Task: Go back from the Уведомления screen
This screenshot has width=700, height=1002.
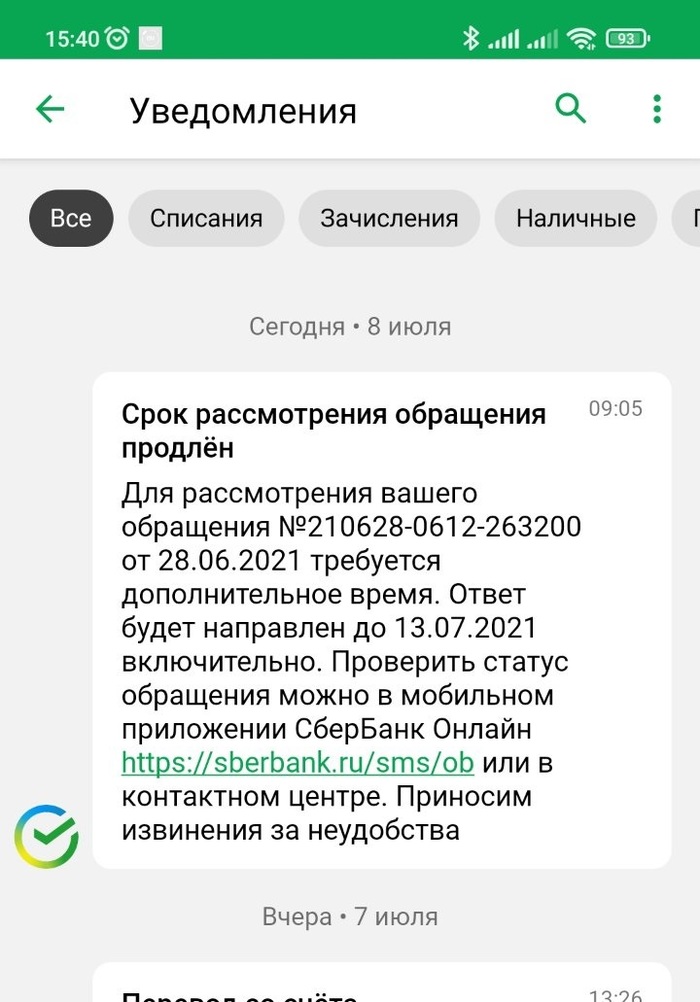Action: (49, 109)
